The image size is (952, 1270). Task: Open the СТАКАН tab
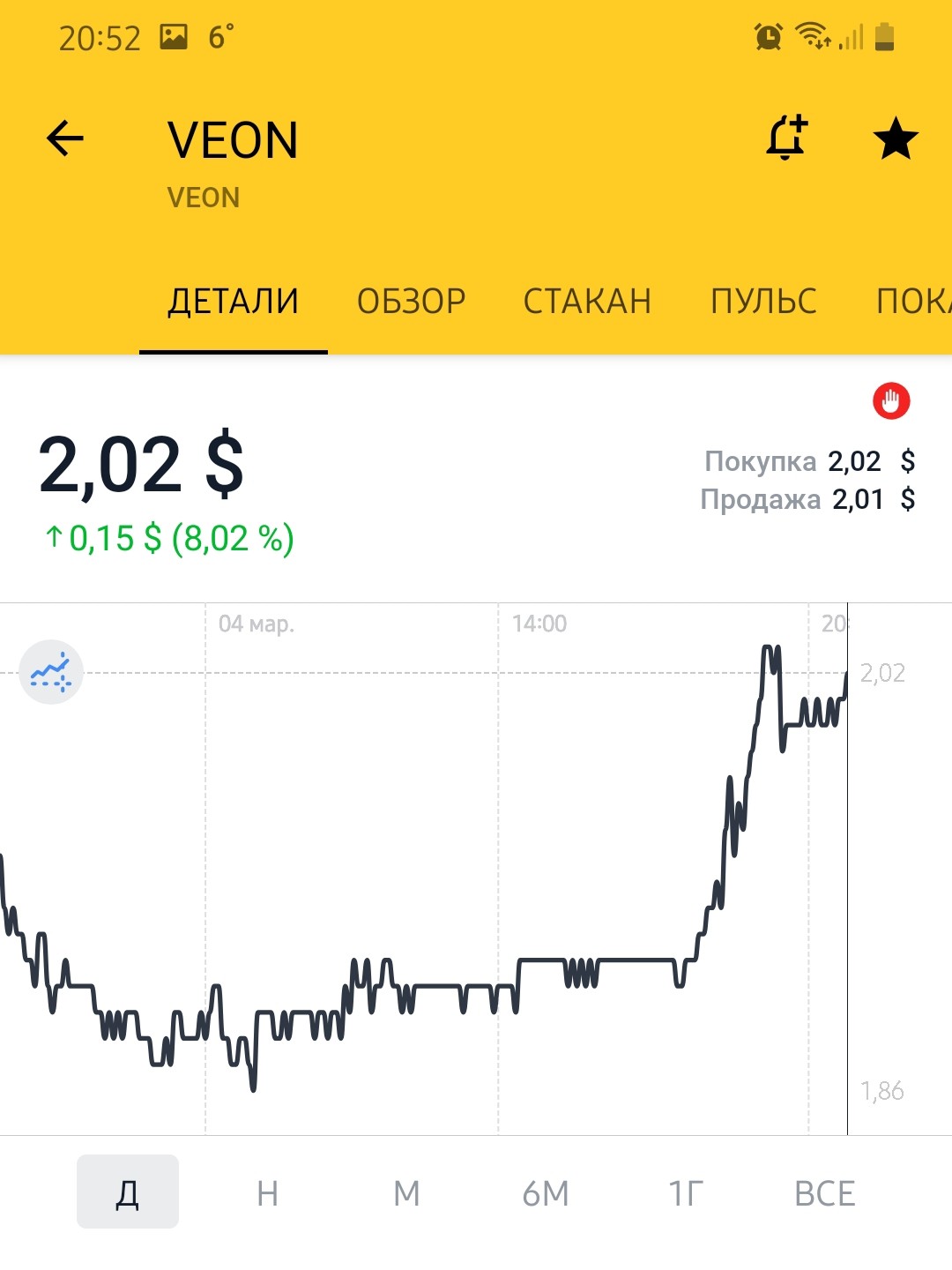[x=587, y=302]
